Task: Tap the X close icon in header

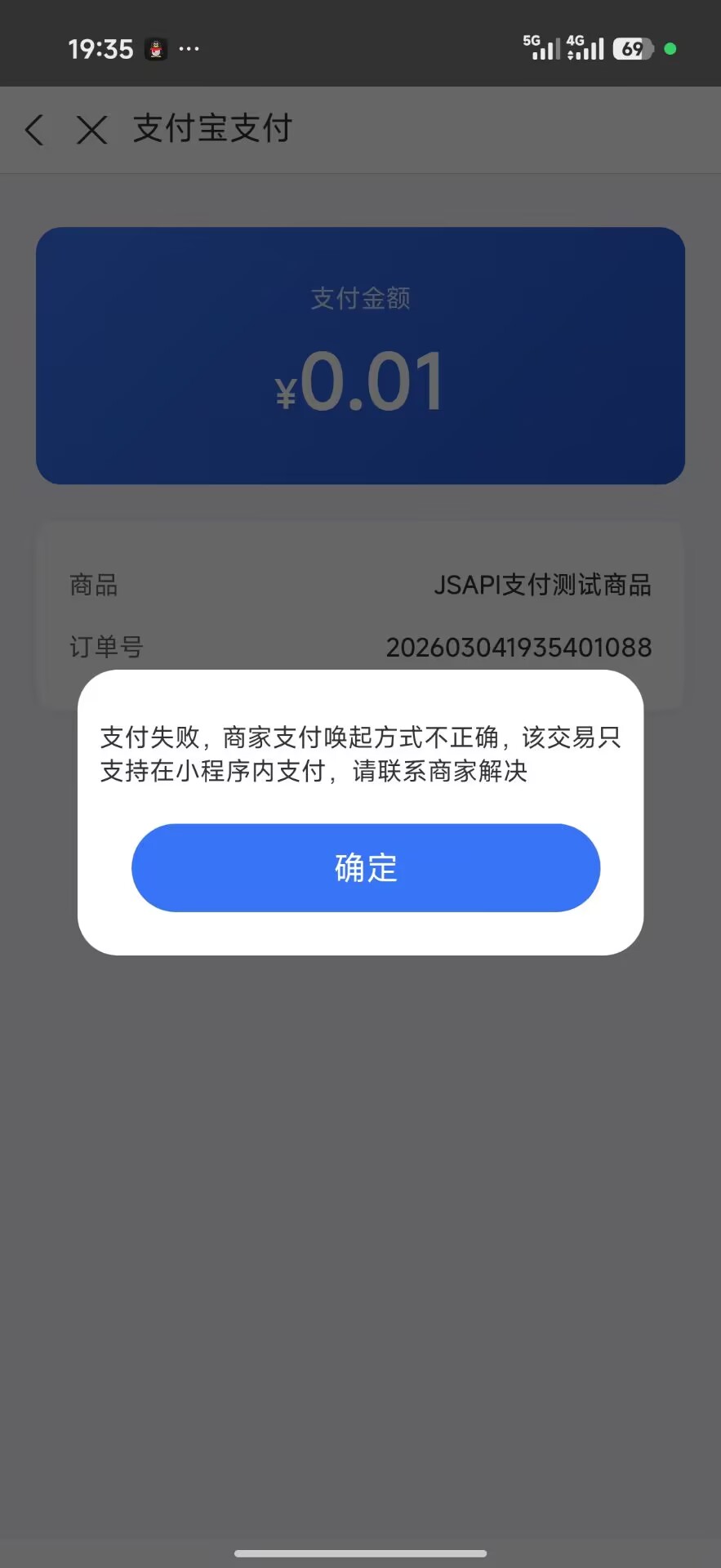Action: pyautogui.click(x=92, y=129)
